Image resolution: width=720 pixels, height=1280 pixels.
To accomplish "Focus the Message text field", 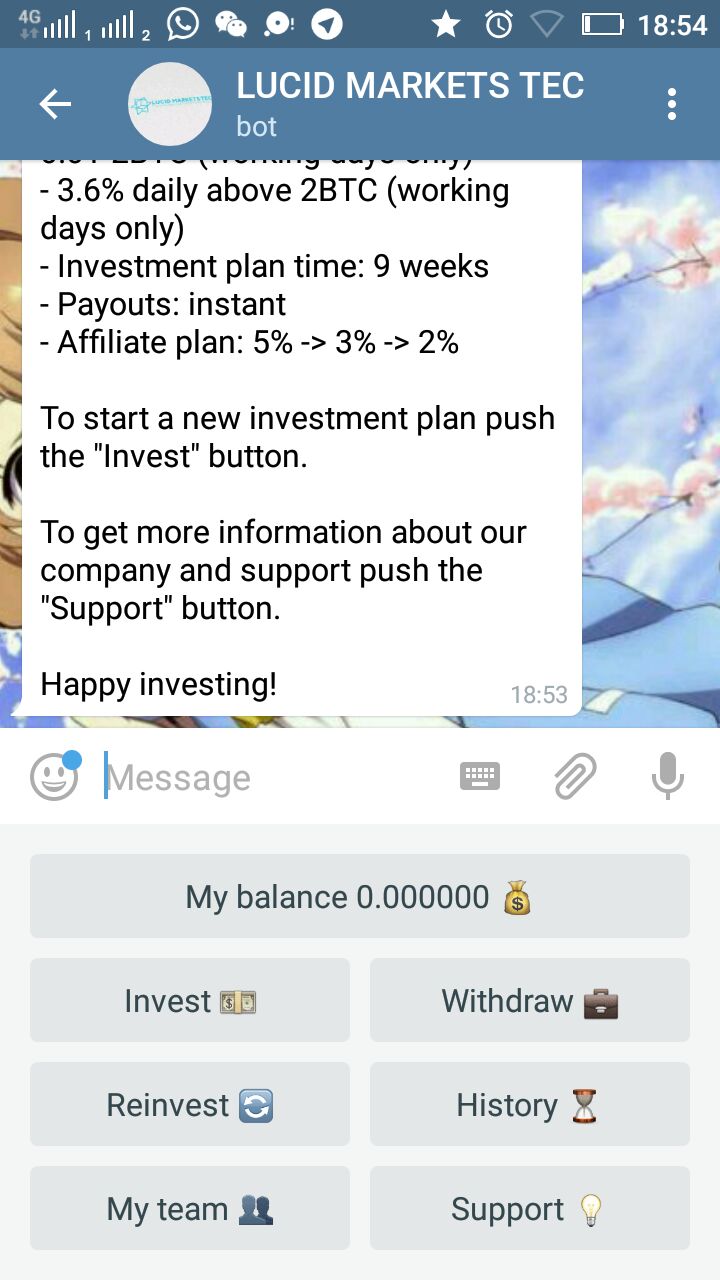I will (x=270, y=777).
